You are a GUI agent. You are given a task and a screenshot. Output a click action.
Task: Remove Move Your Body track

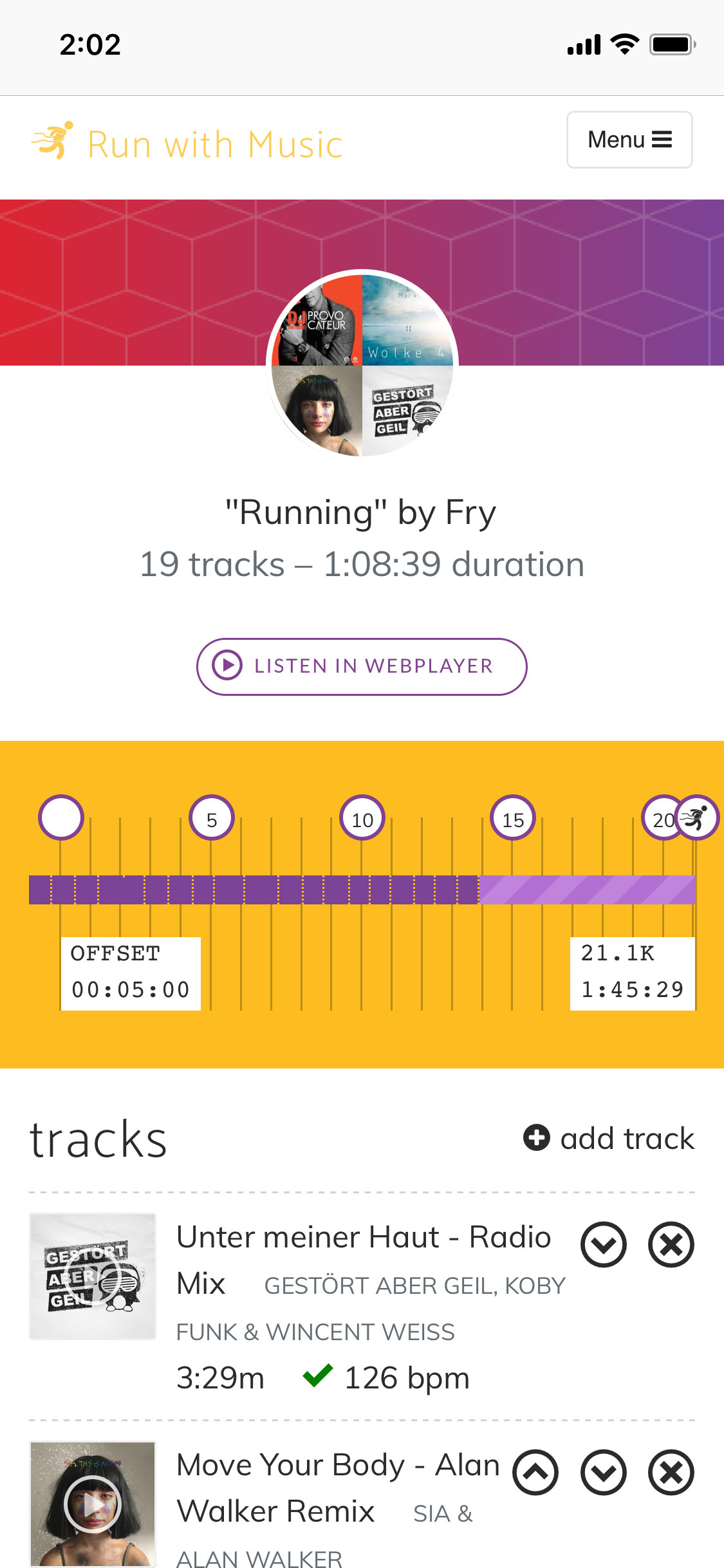(671, 1472)
